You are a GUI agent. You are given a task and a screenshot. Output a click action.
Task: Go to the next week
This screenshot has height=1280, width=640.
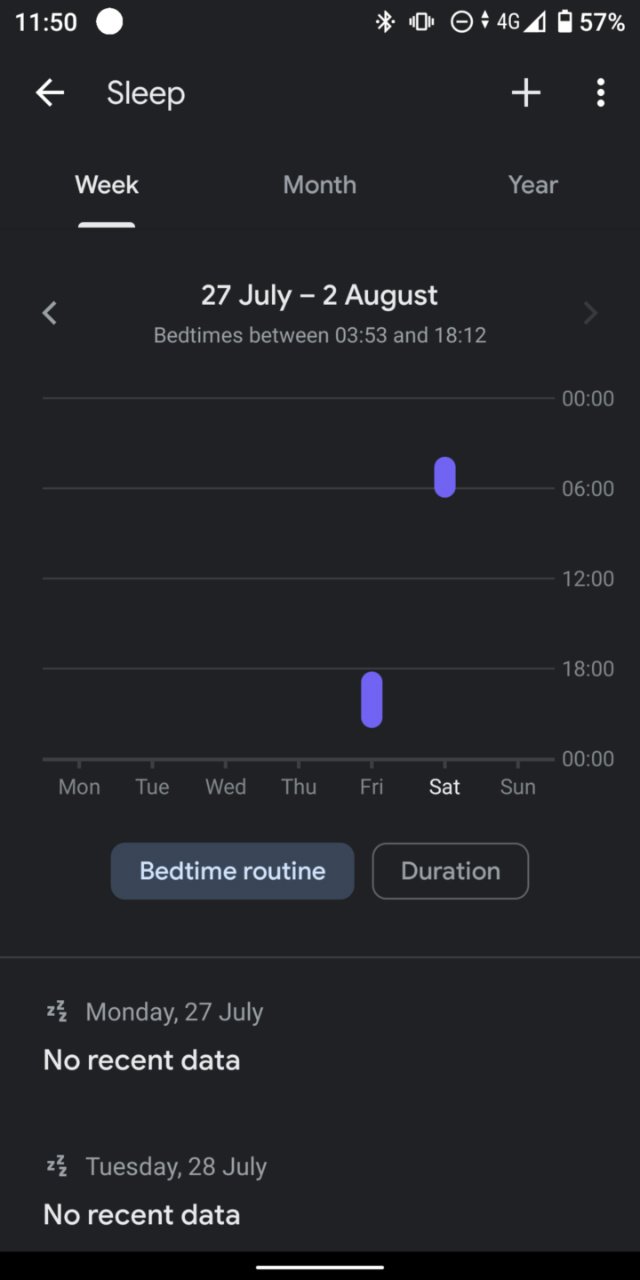590,313
